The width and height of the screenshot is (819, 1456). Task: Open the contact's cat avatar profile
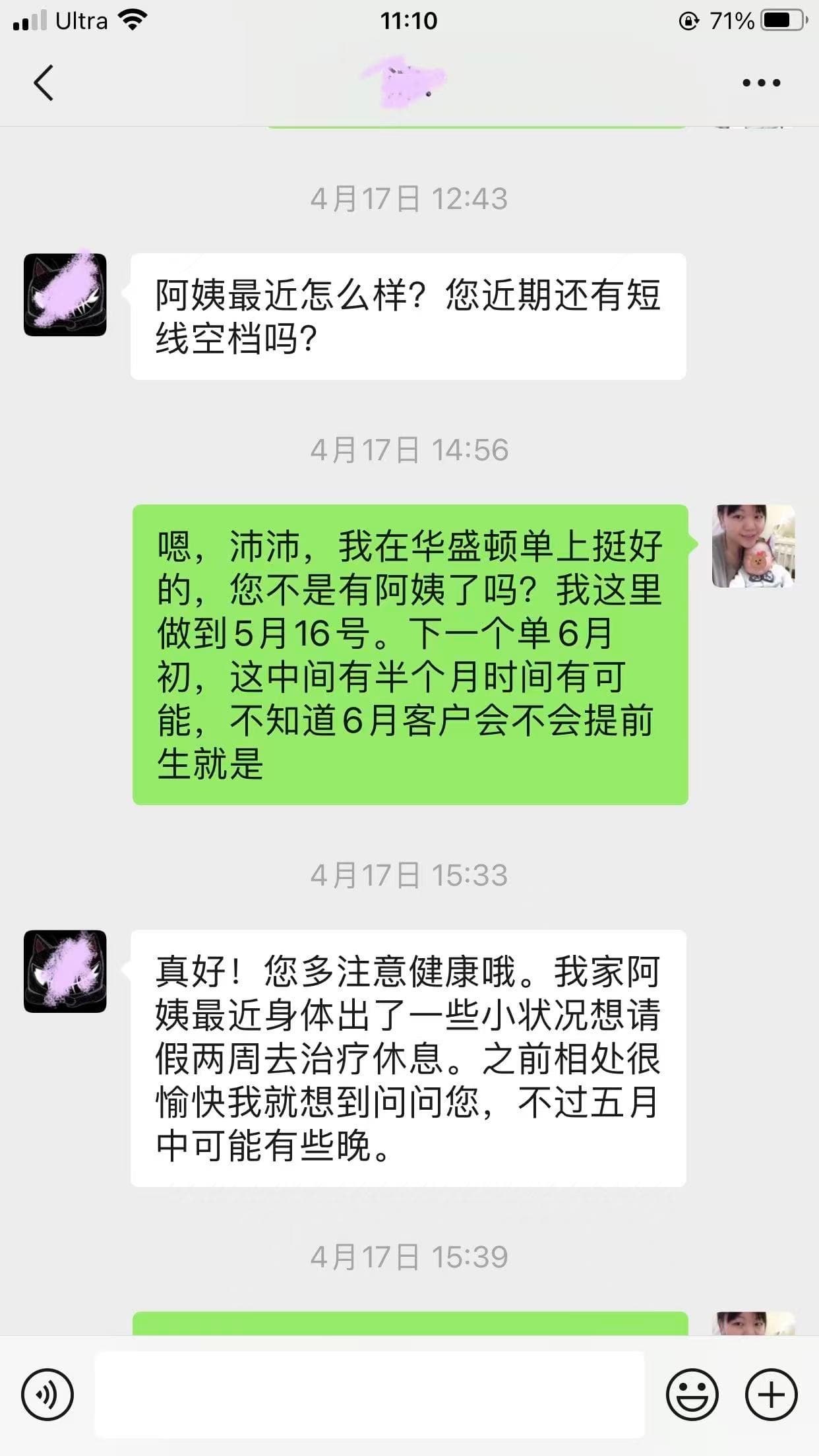click(x=65, y=295)
